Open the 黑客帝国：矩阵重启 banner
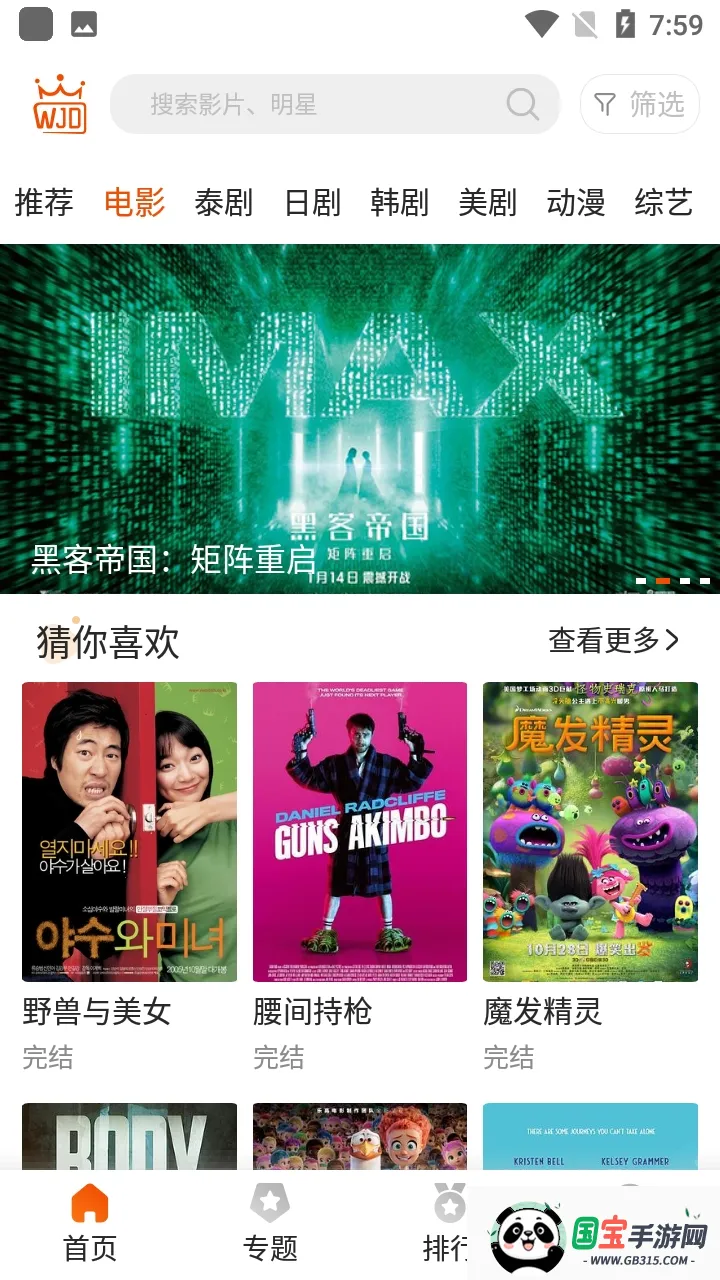Viewport: 720px width, 1280px height. [360, 420]
